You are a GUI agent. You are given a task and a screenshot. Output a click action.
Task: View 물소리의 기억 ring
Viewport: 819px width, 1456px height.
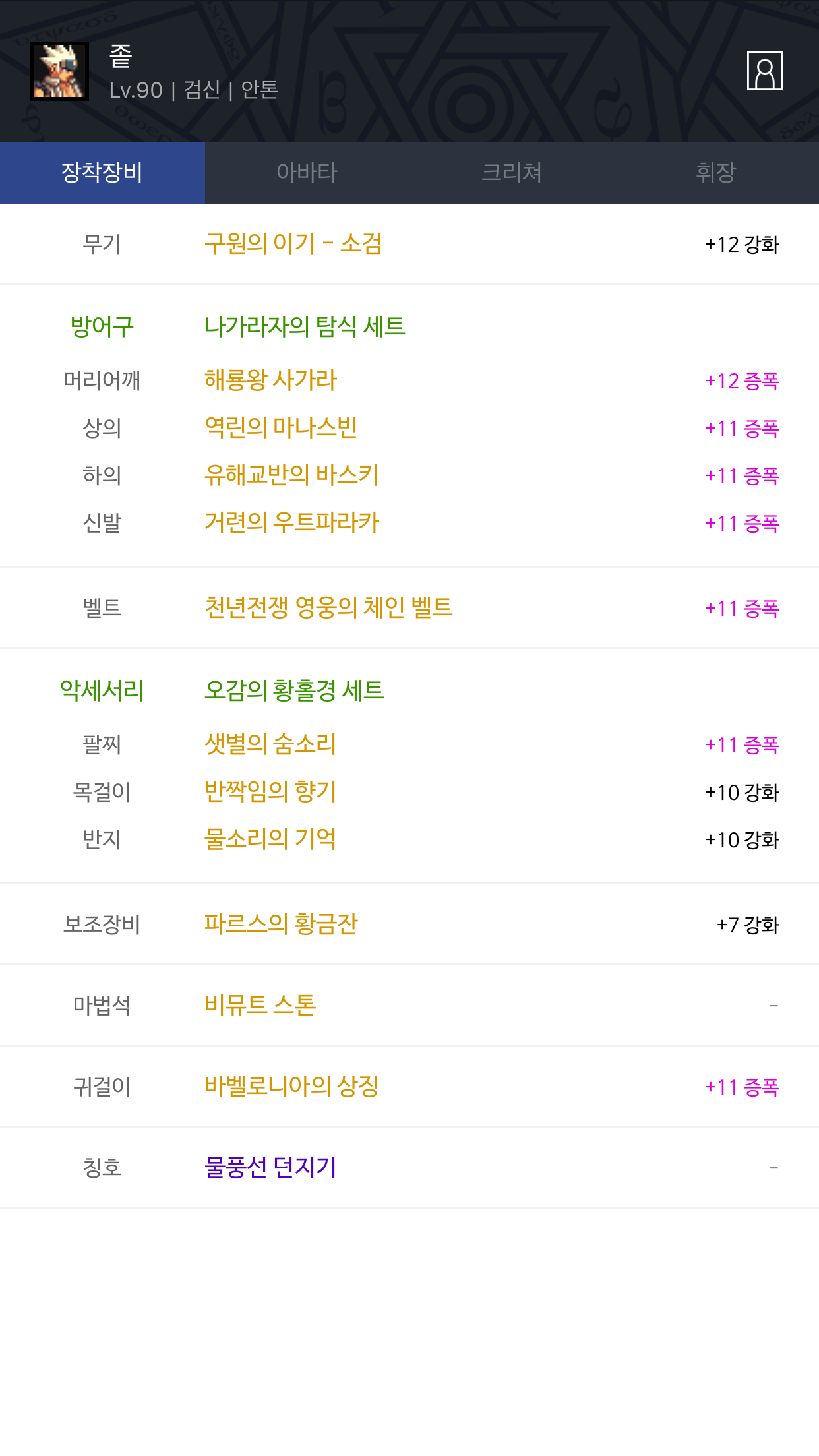(x=270, y=839)
